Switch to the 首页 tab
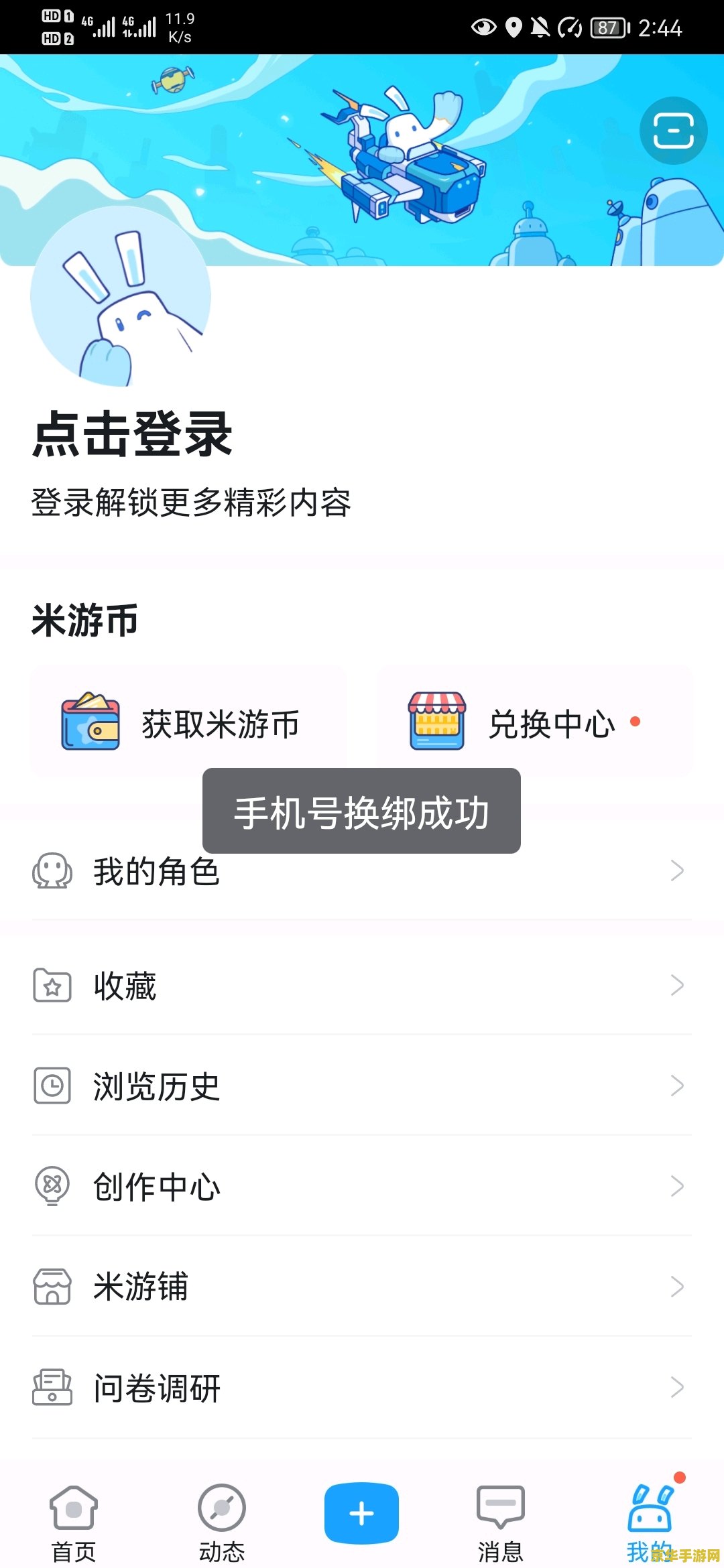 (x=72, y=1521)
